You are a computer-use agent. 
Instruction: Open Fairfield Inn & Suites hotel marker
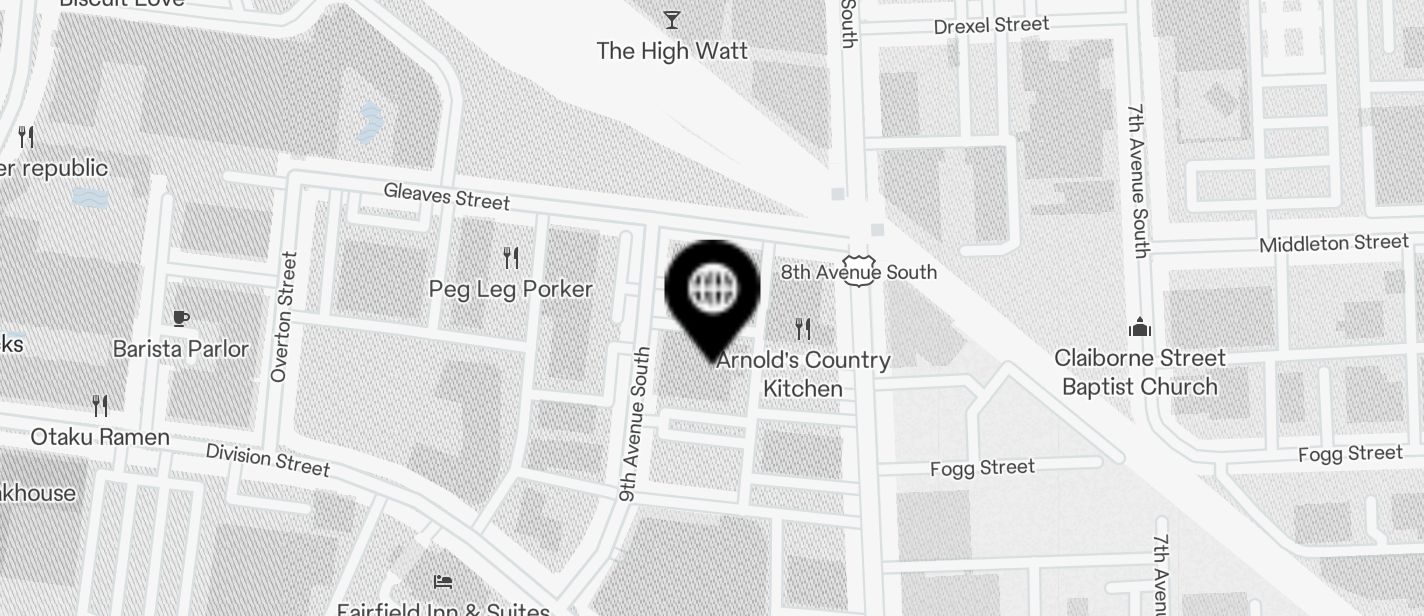[444, 582]
